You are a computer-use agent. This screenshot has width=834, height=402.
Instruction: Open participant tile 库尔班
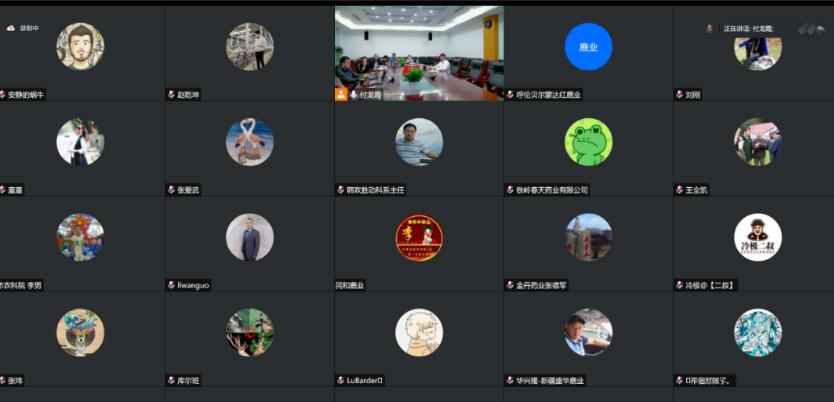coord(249,333)
